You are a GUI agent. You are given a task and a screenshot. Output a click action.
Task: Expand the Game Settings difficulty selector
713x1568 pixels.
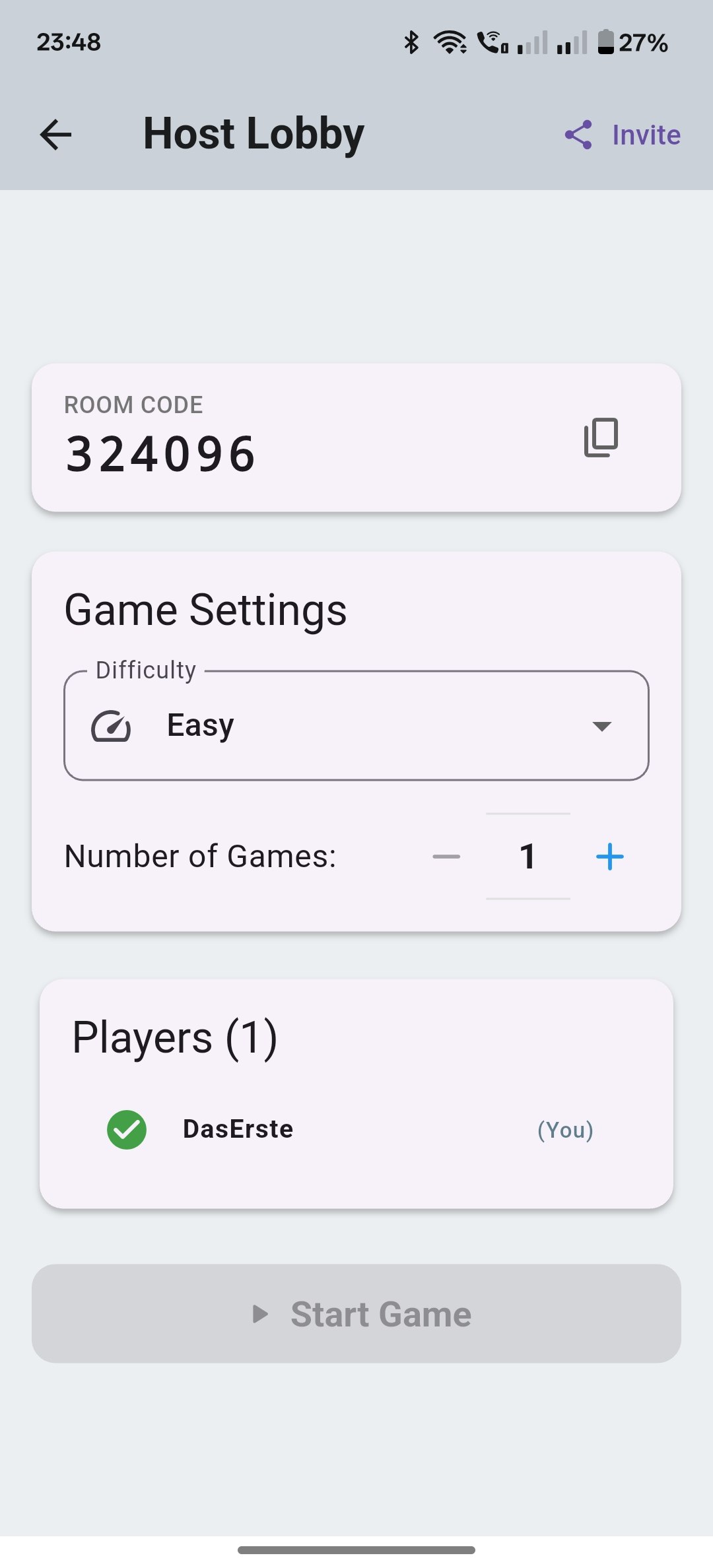pos(356,726)
